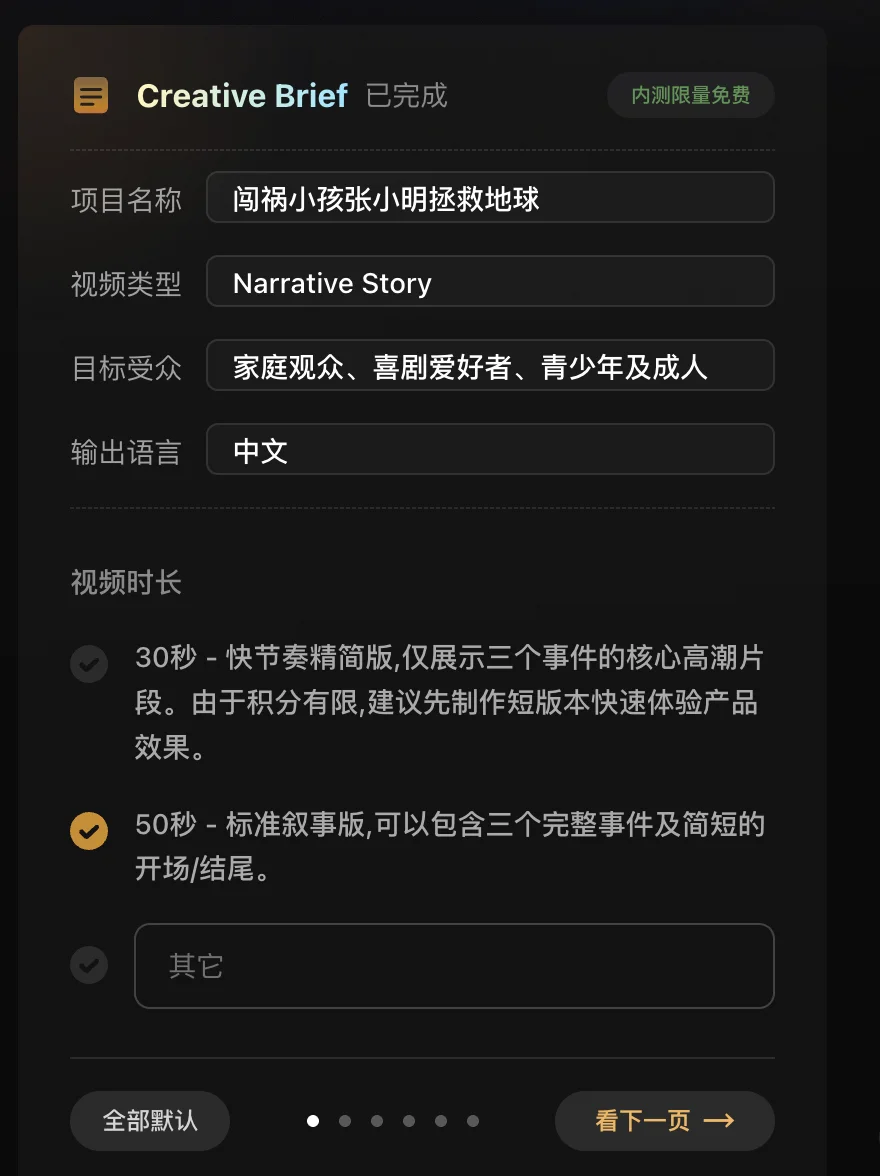The width and height of the screenshot is (880, 1176).
Task: Click the 其它 duration text box
Action: tap(454, 965)
